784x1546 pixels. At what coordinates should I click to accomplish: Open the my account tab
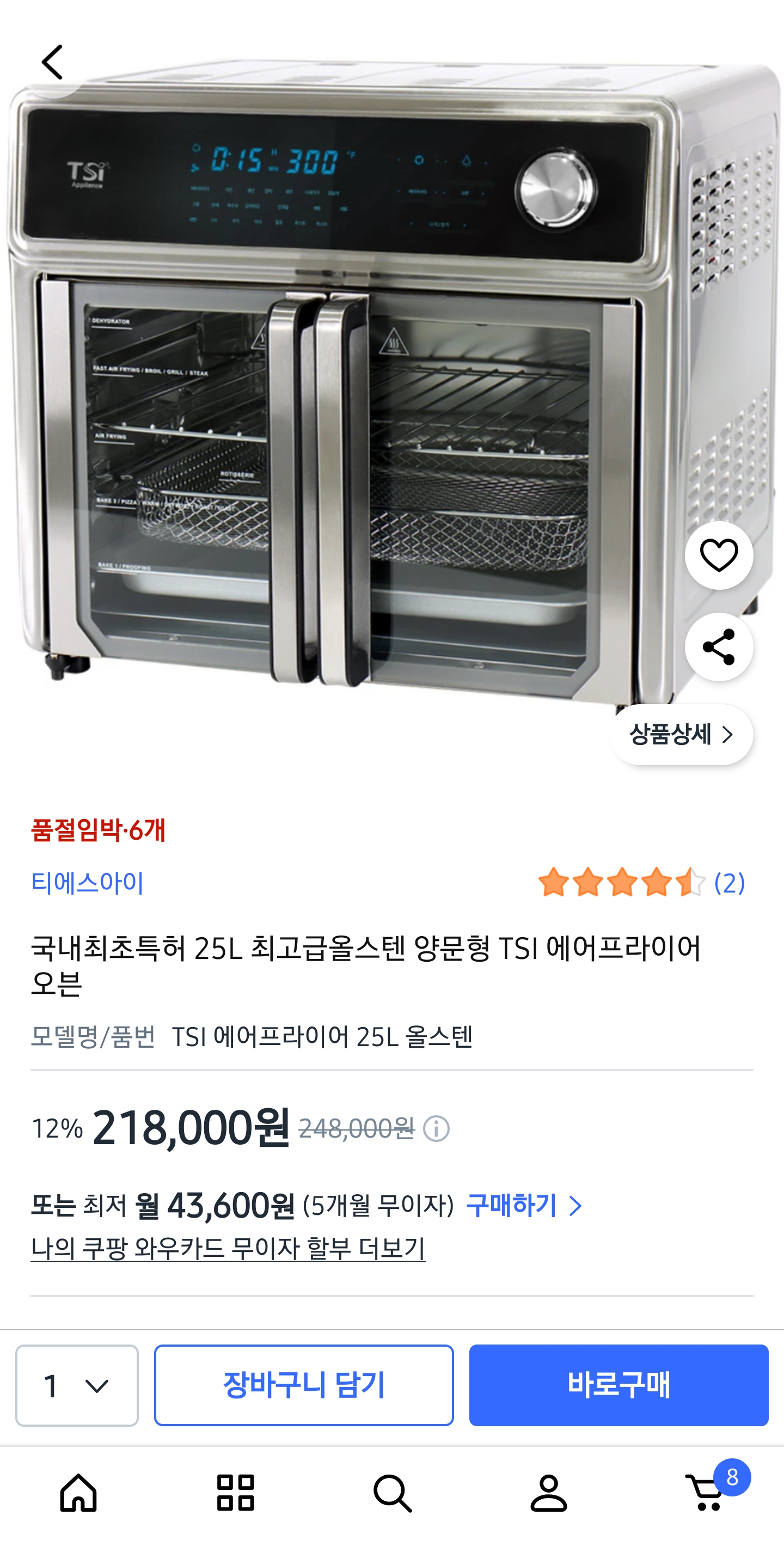(548, 1493)
